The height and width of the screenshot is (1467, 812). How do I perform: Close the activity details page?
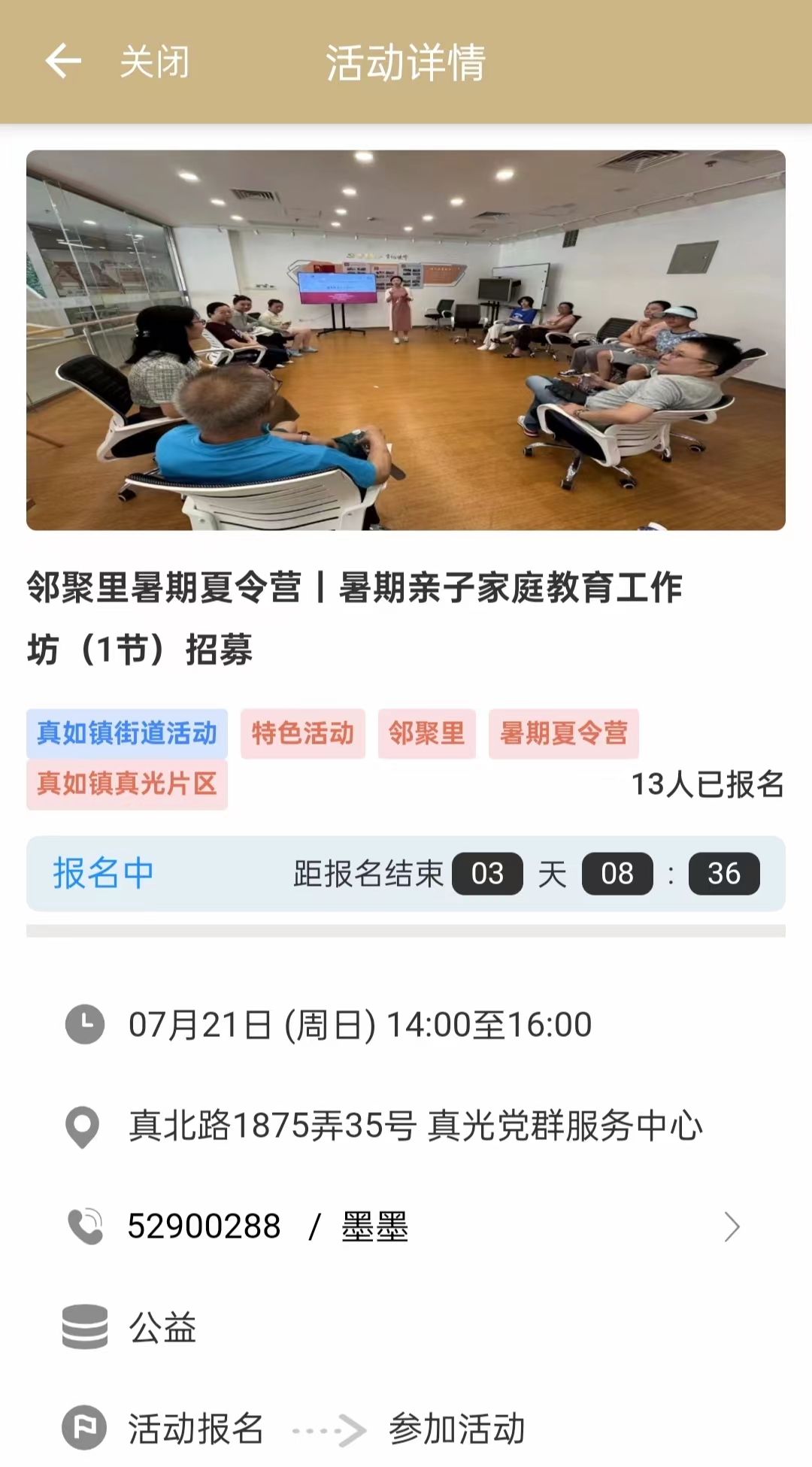(x=155, y=62)
